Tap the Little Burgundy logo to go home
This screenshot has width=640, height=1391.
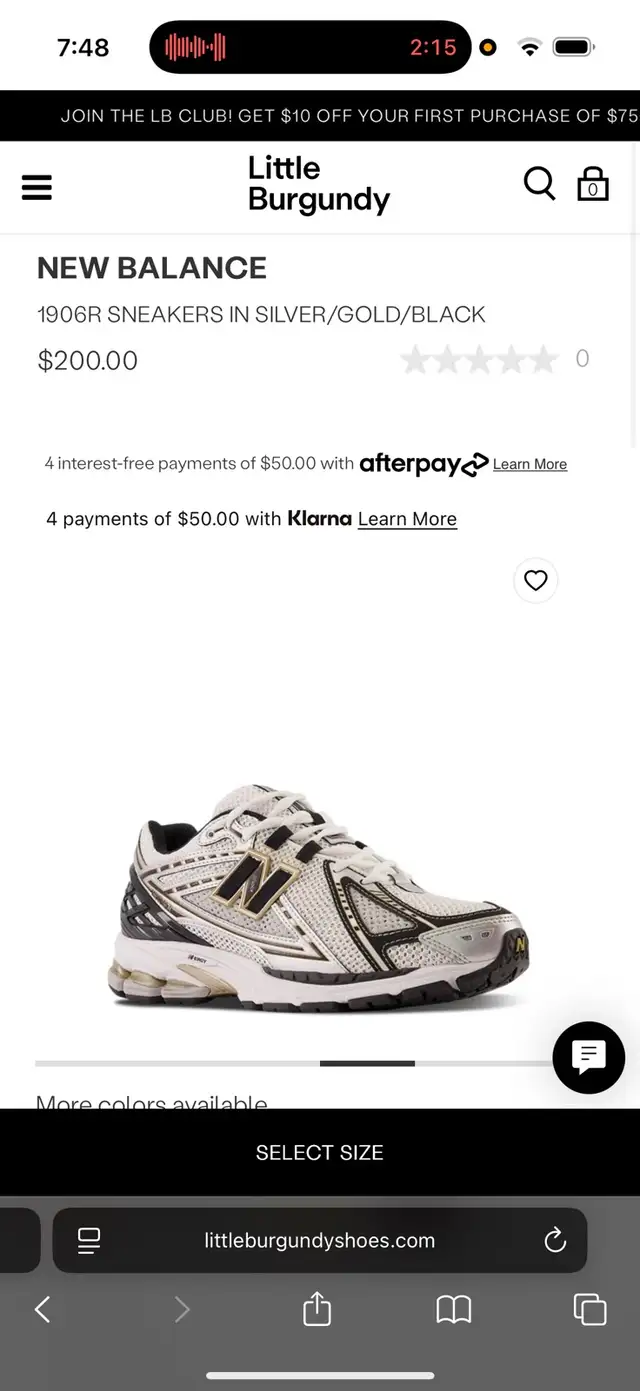click(x=319, y=184)
